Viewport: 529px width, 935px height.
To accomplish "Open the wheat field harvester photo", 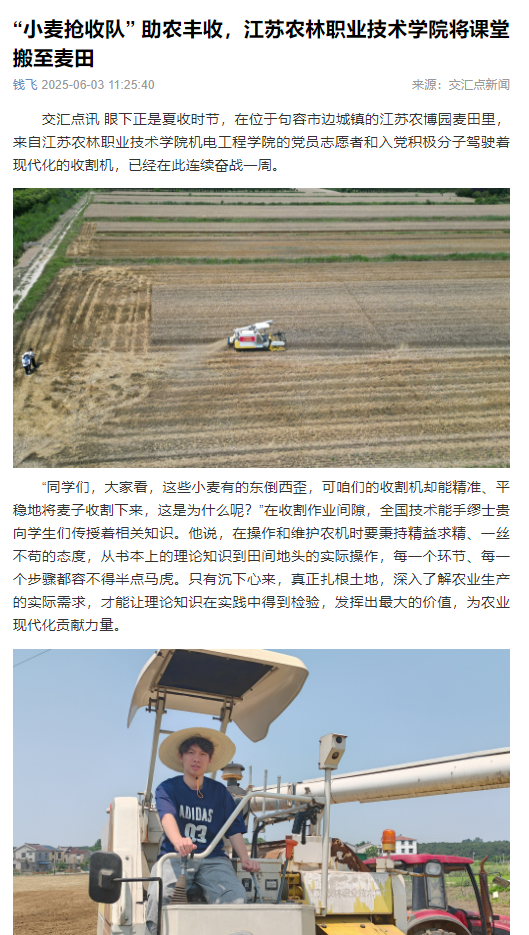I will pyautogui.click(x=261, y=328).
